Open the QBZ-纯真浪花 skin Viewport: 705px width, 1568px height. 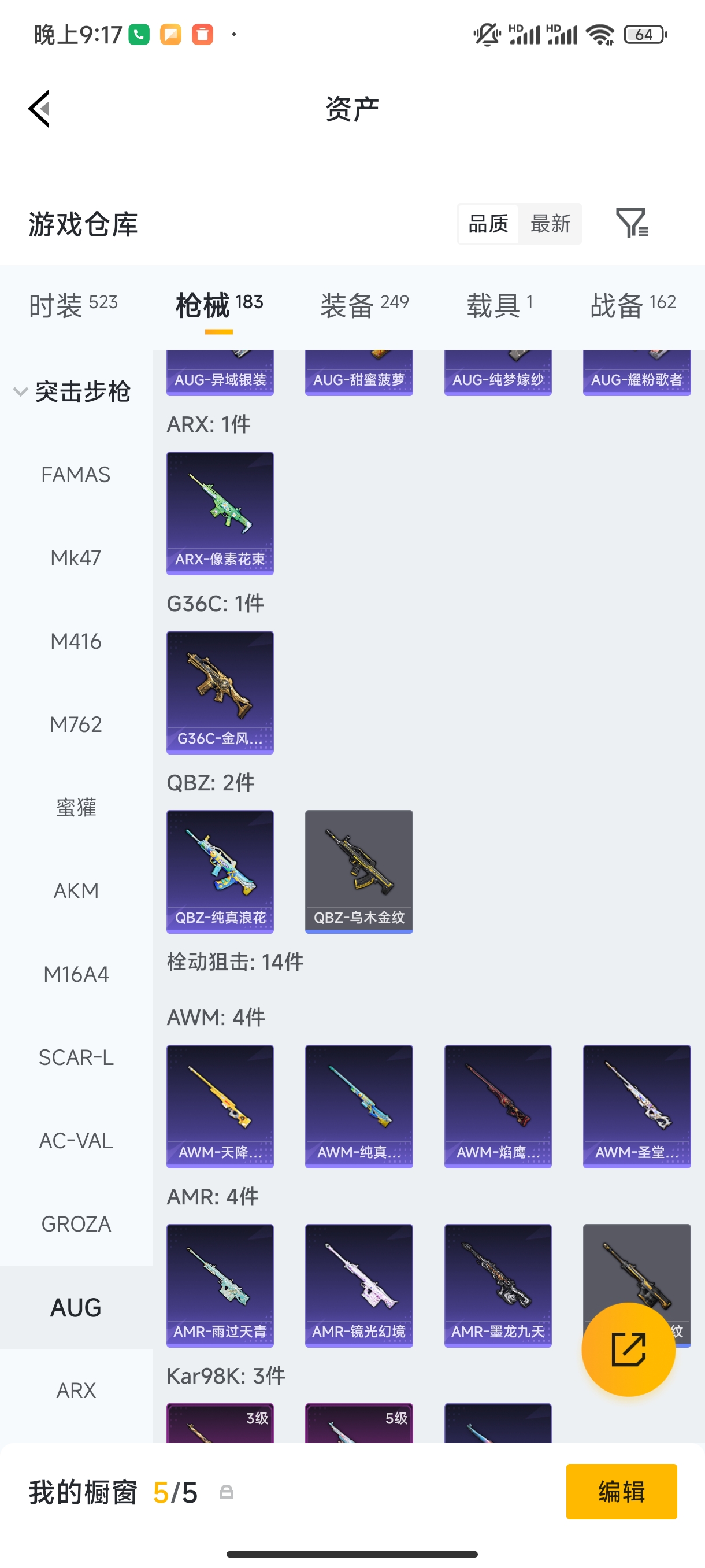click(x=220, y=871)
